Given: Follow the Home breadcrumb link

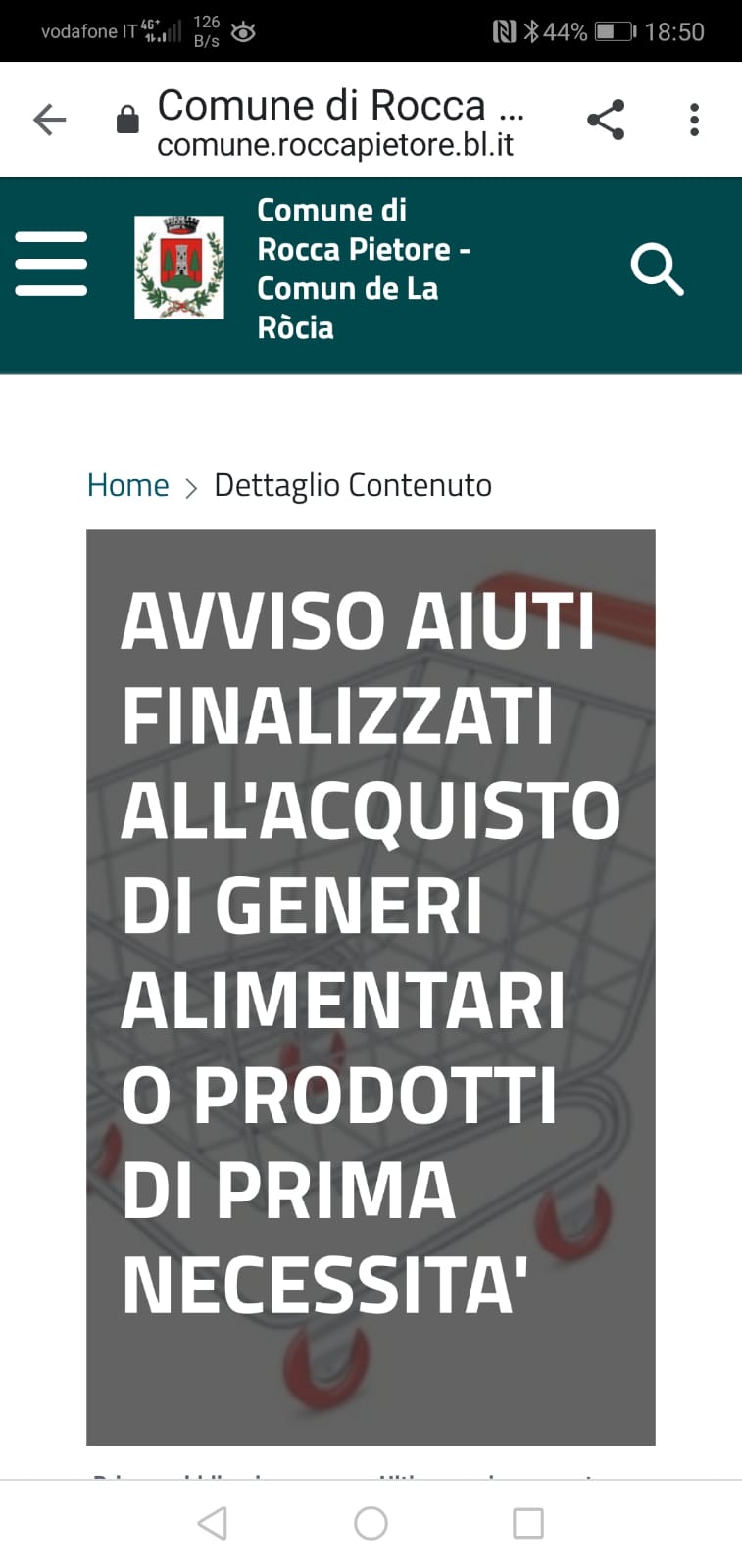Looking at the screenshot, I should (127, 485).
